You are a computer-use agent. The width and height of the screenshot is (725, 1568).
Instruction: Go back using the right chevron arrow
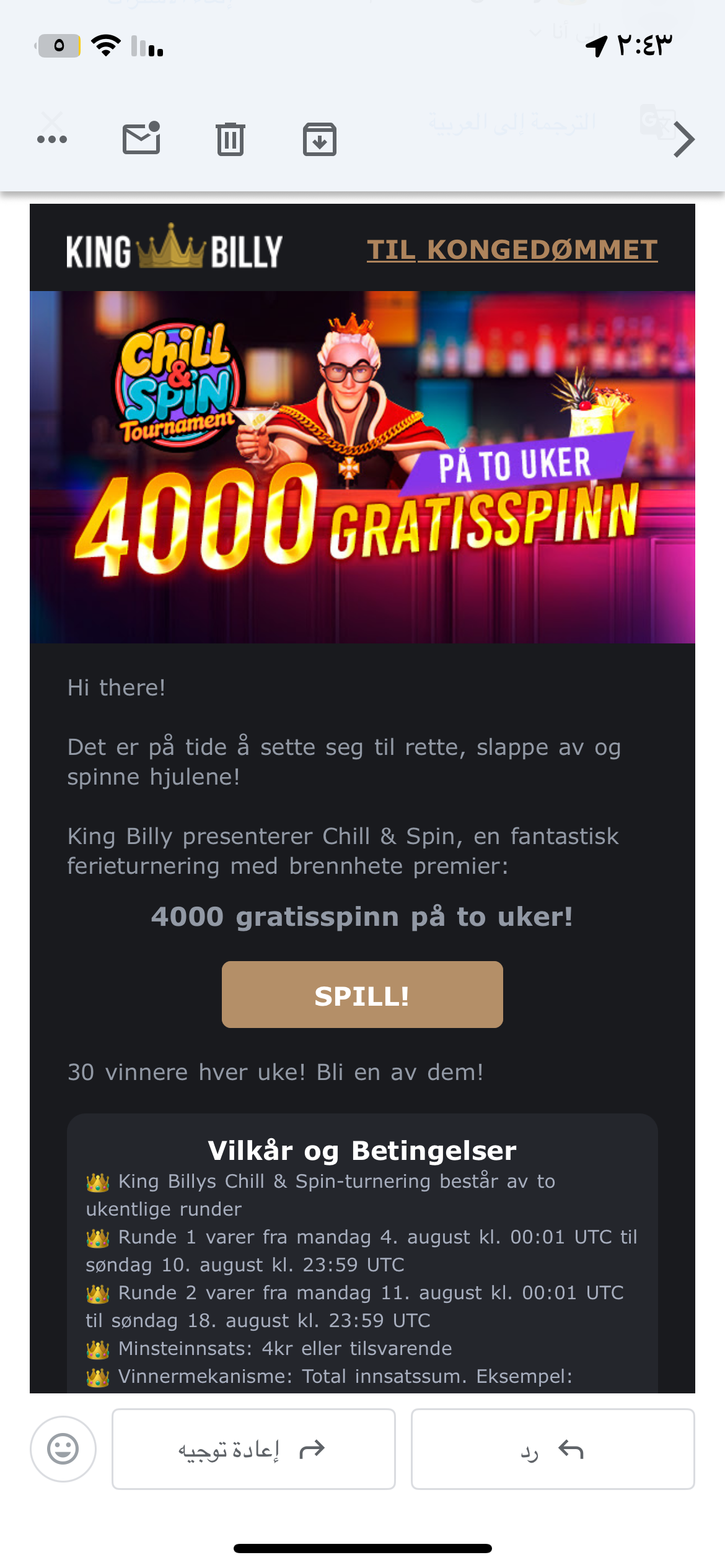(x=683, y=140)
